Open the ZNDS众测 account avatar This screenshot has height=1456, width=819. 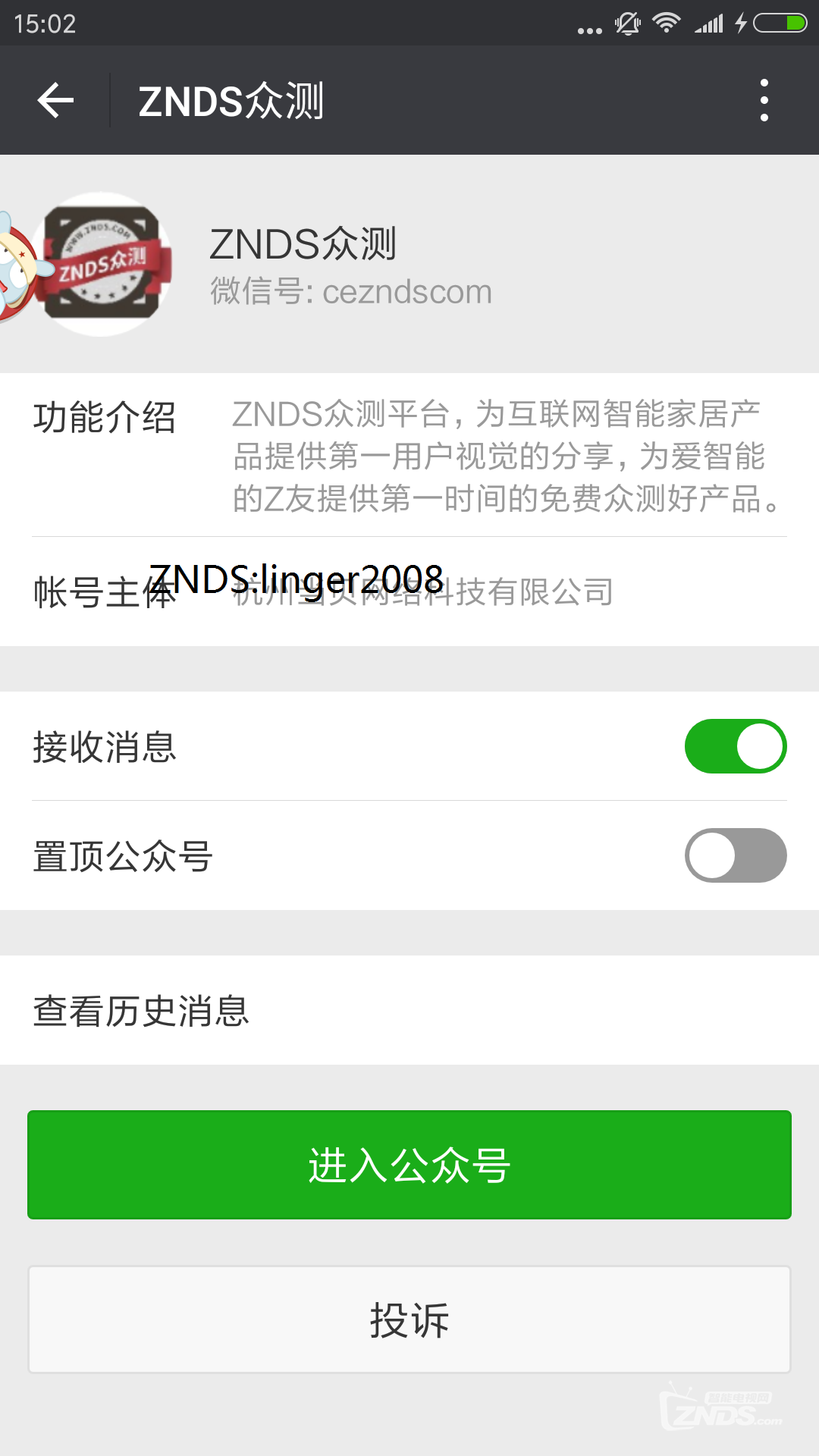pyautogui.click(x=102, y=264)
